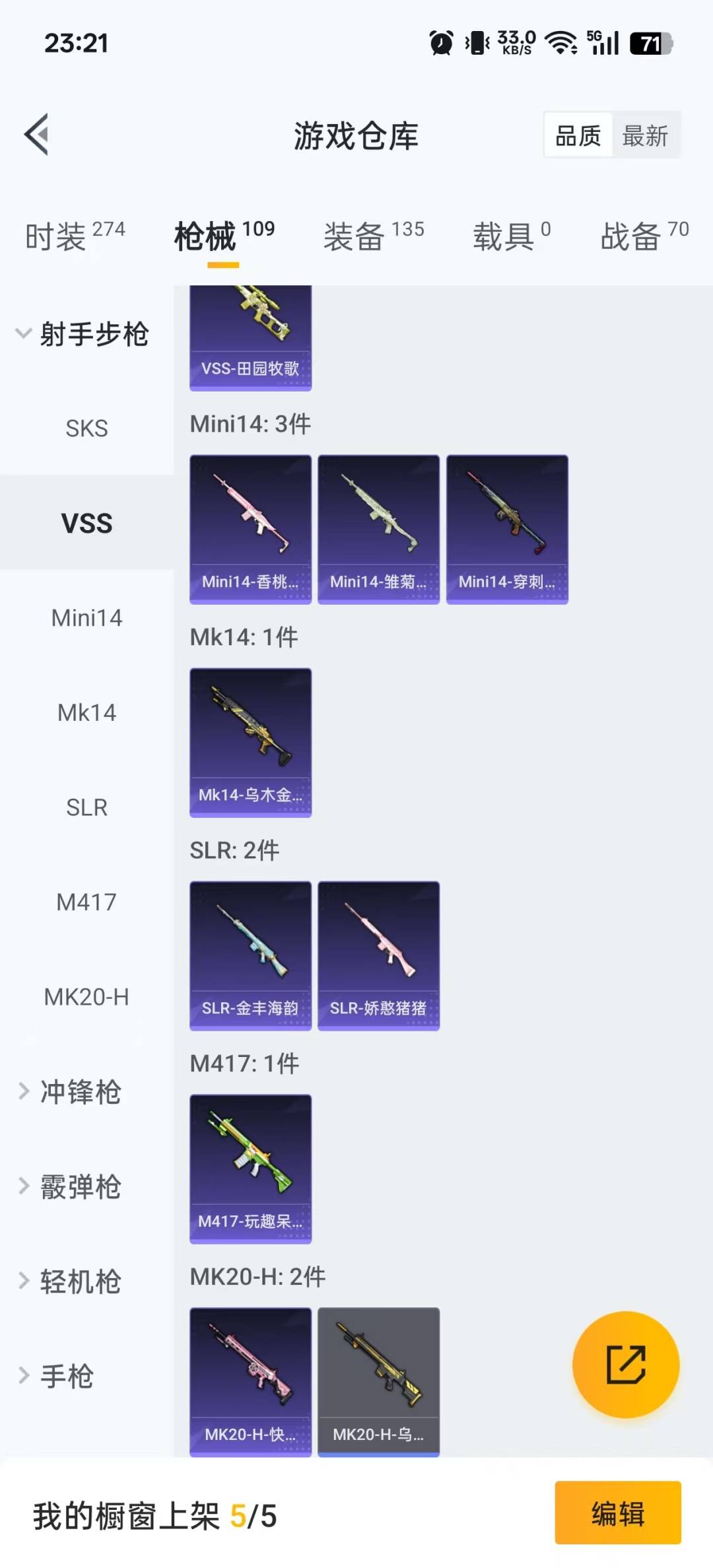Tap the 编辑 button
Screen dimensions: 713x1568
(617, 1513)
